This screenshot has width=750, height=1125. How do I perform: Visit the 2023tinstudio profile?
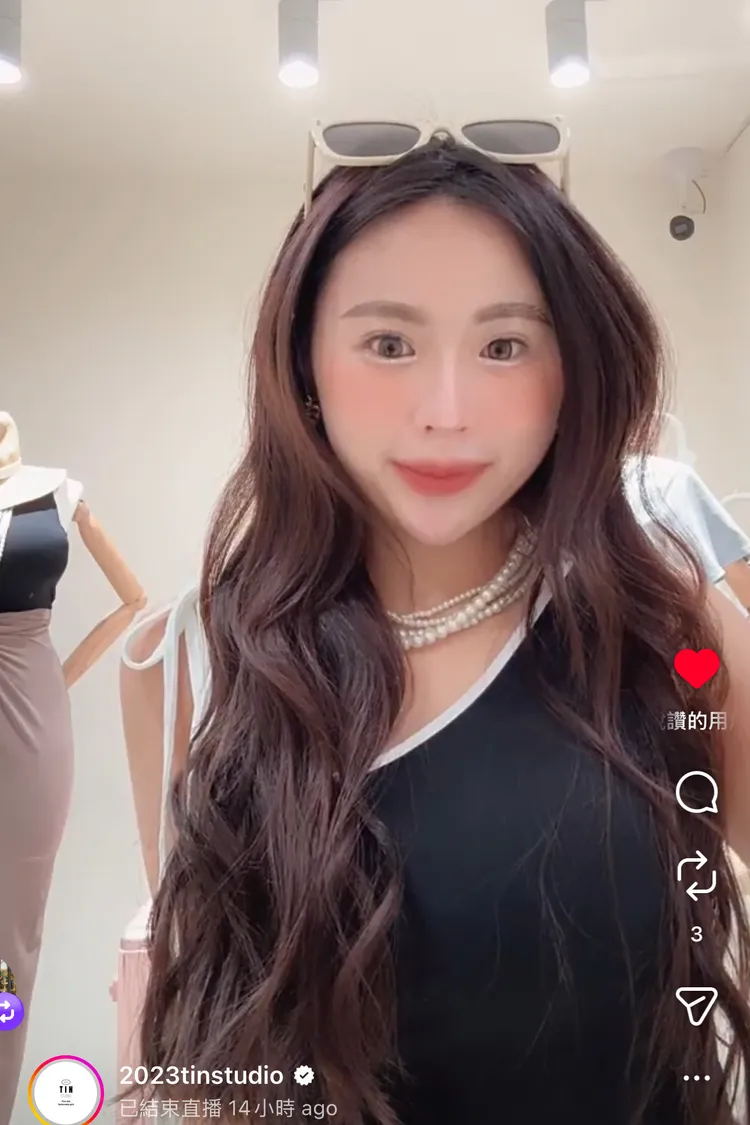coord(201,1075)
